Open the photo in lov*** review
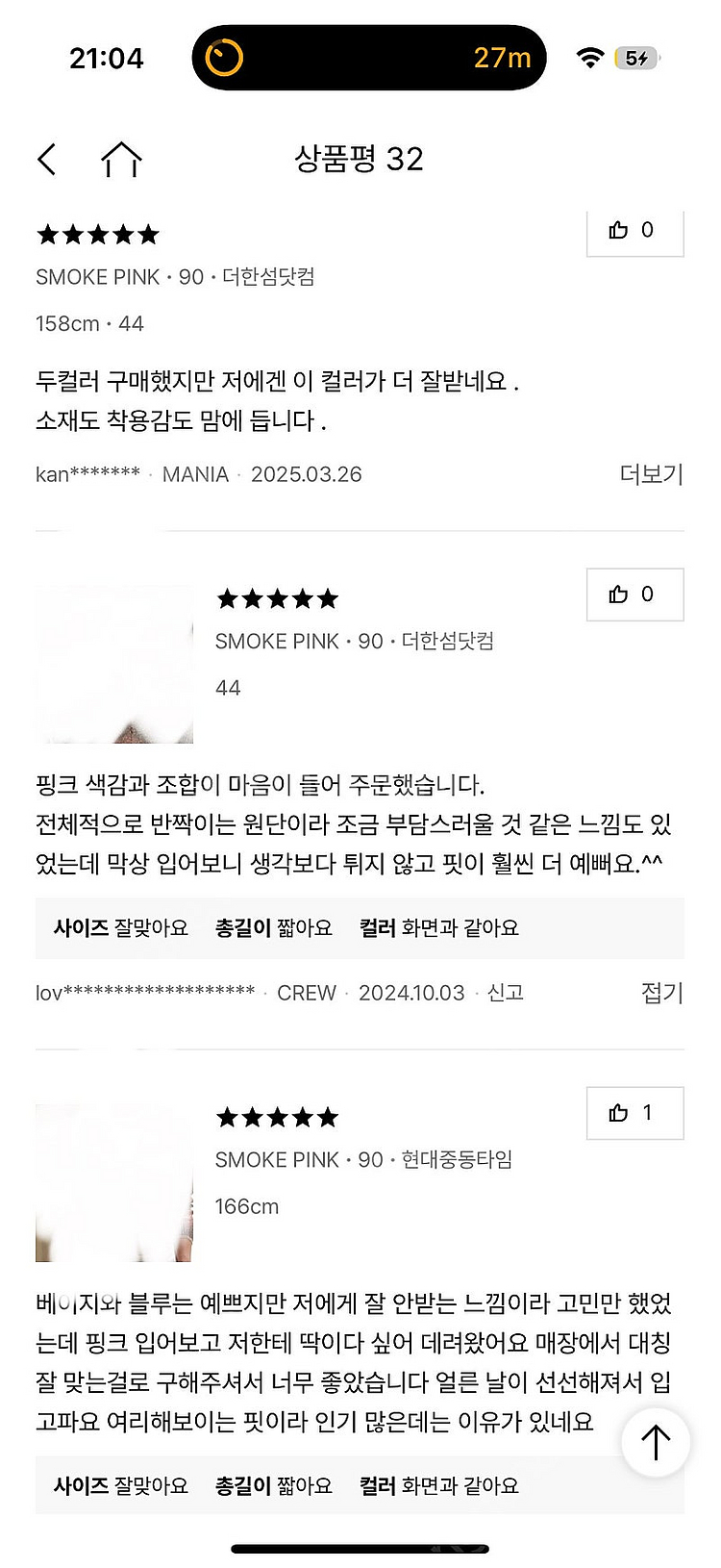 (x=114, y=664)
